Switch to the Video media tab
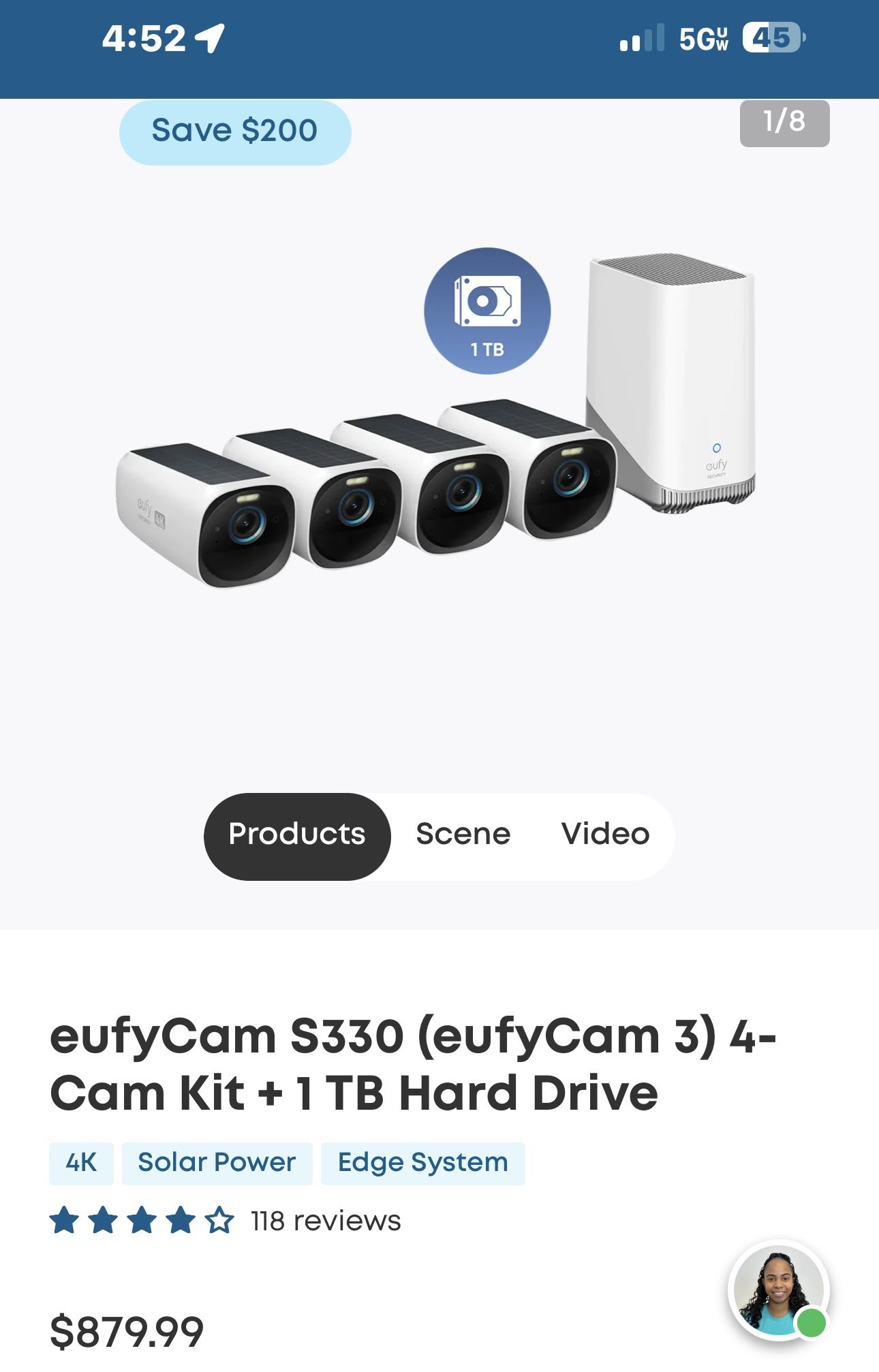 coord(605,835)
